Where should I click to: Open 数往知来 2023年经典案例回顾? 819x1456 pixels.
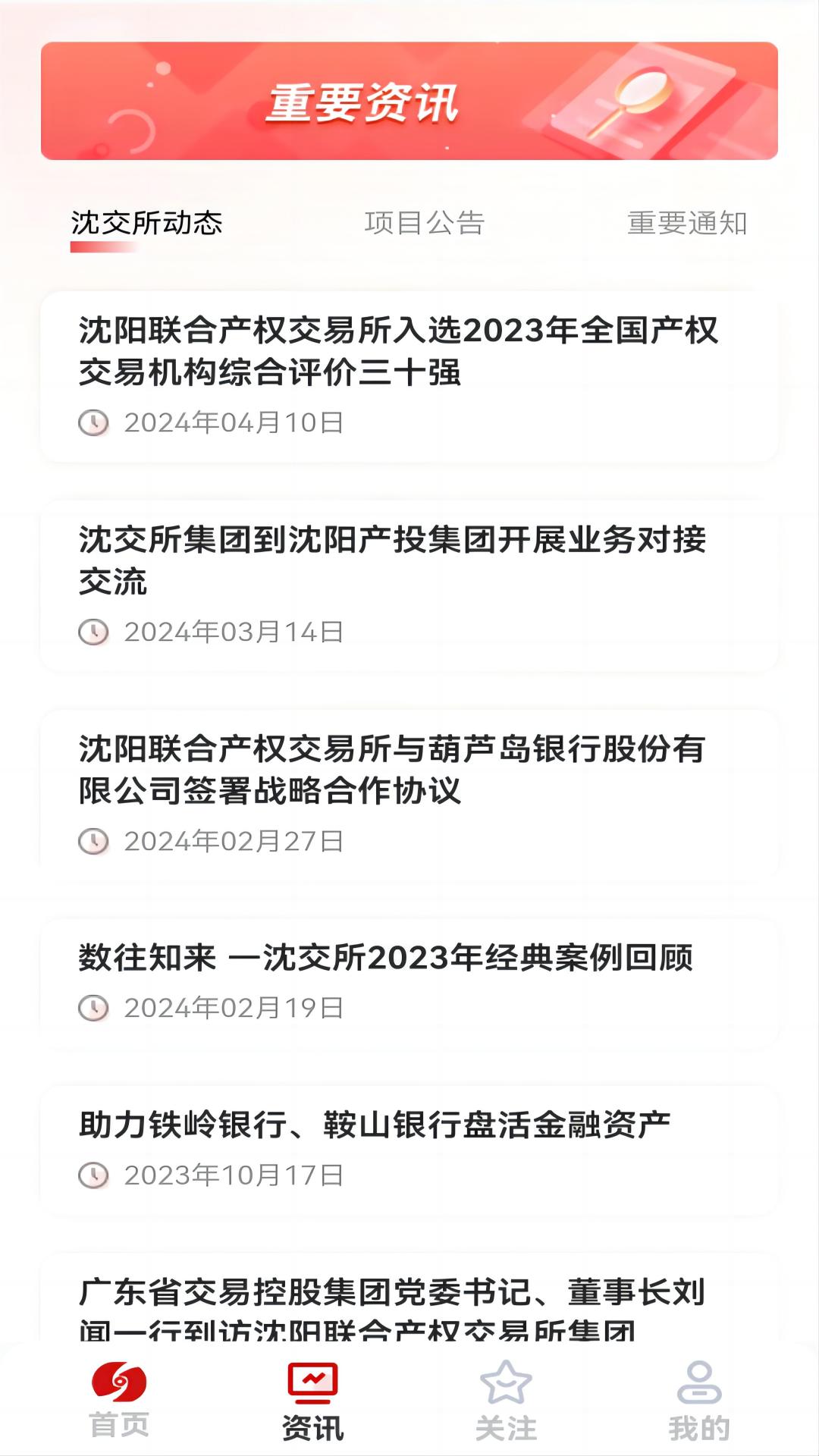coord(387,958)
